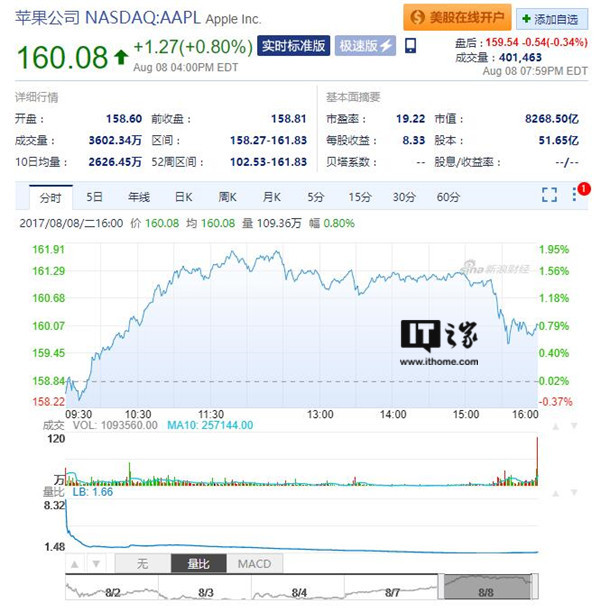The height and width of the screenshot is (611, 600).
Task: Show the 60分 interval chart
Action: click(x=449, y=196)
